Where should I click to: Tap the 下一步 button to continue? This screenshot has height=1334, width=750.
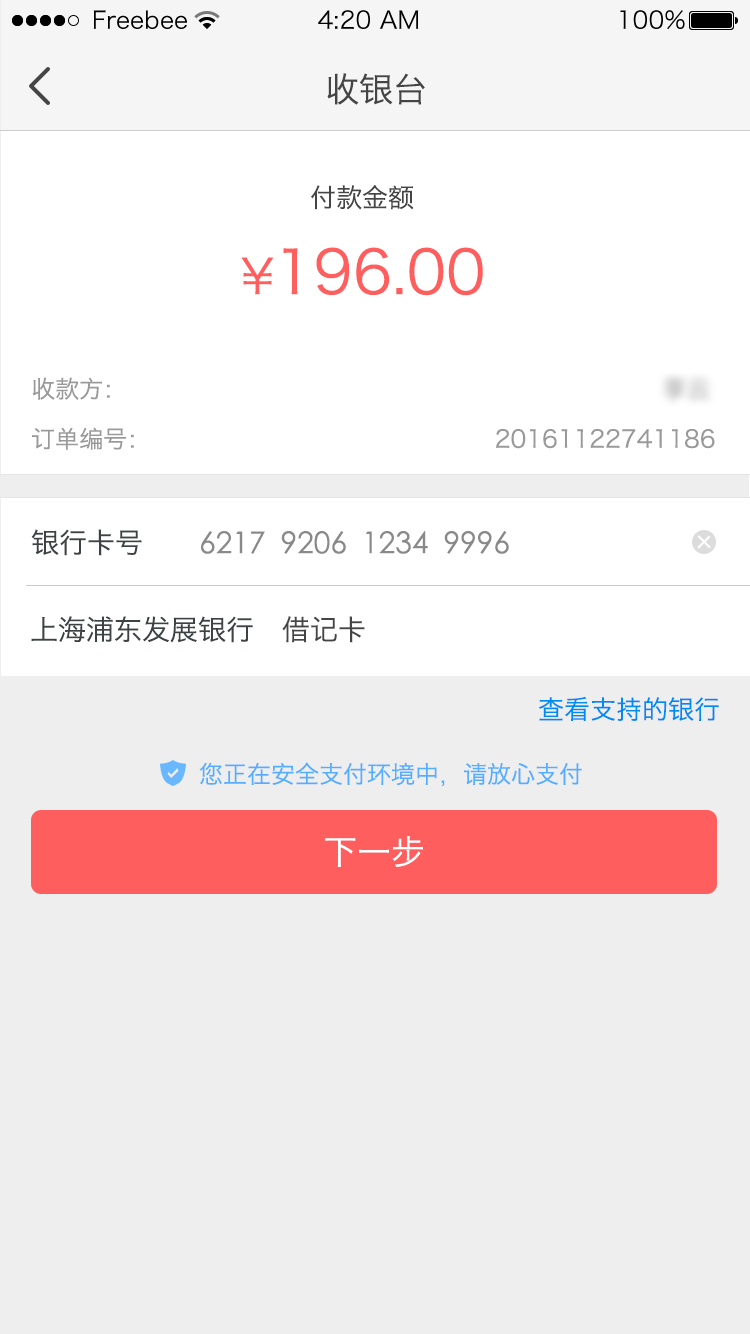[x=374, y=852]
